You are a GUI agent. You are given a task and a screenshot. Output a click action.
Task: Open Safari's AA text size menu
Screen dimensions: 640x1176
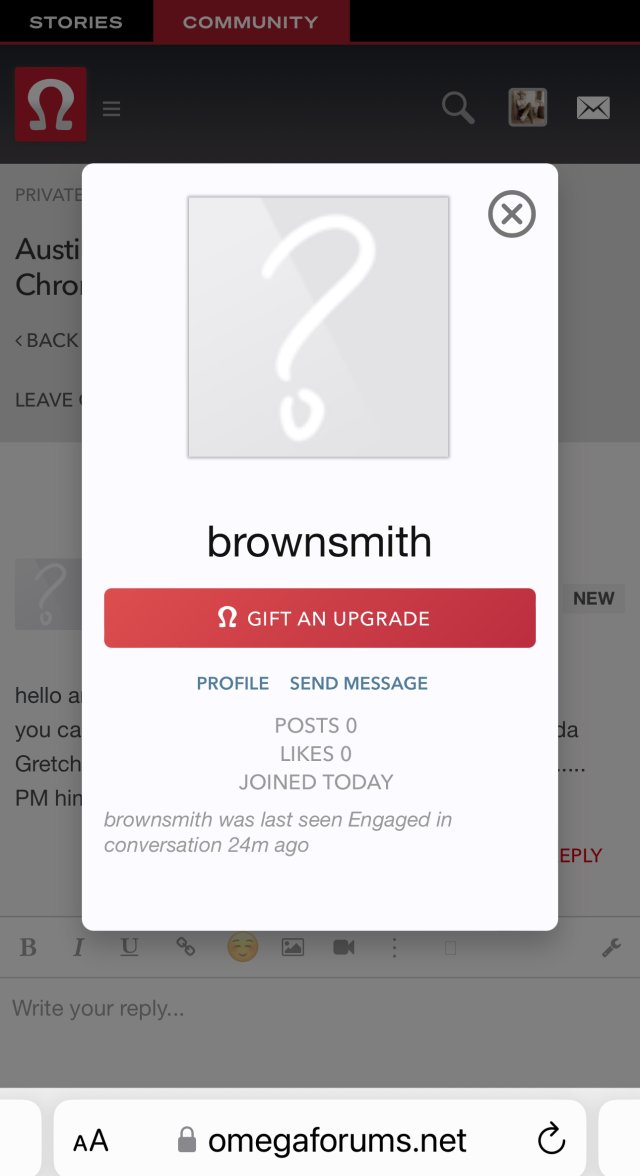[x=91, y=1140]
